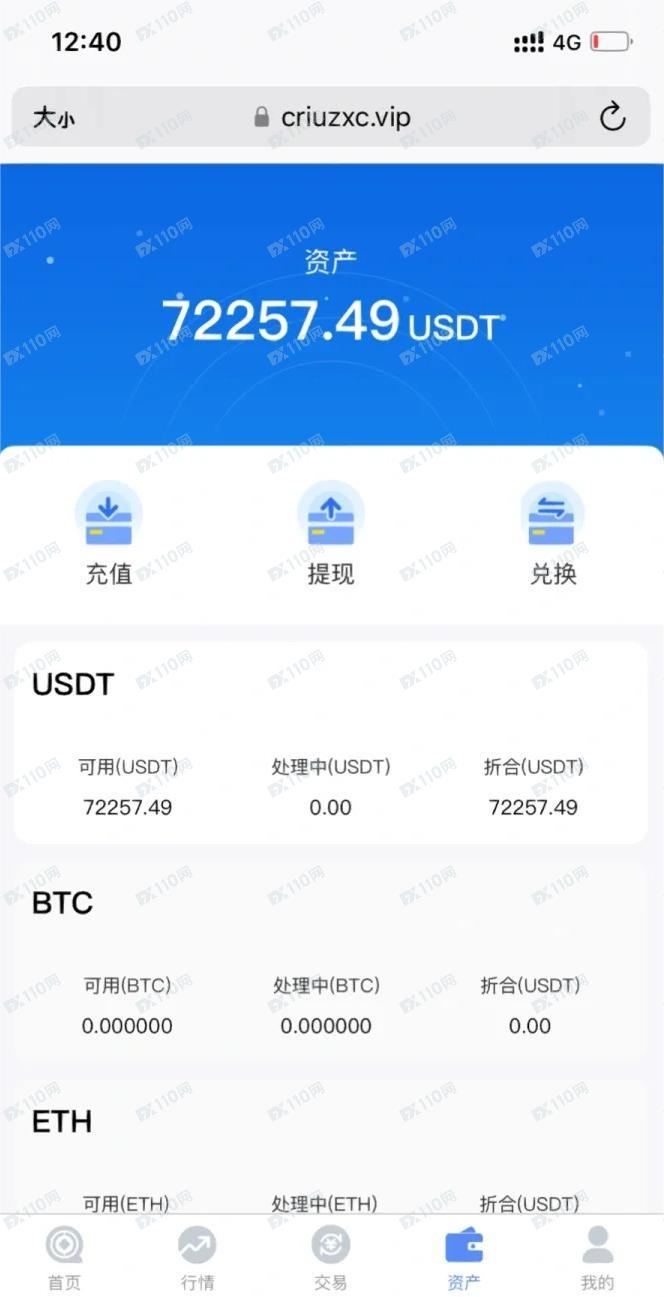Viewport: 664px width, 1297px height.
Task: Open the text size 大小 menu
Action: click(x=54, y=118)
